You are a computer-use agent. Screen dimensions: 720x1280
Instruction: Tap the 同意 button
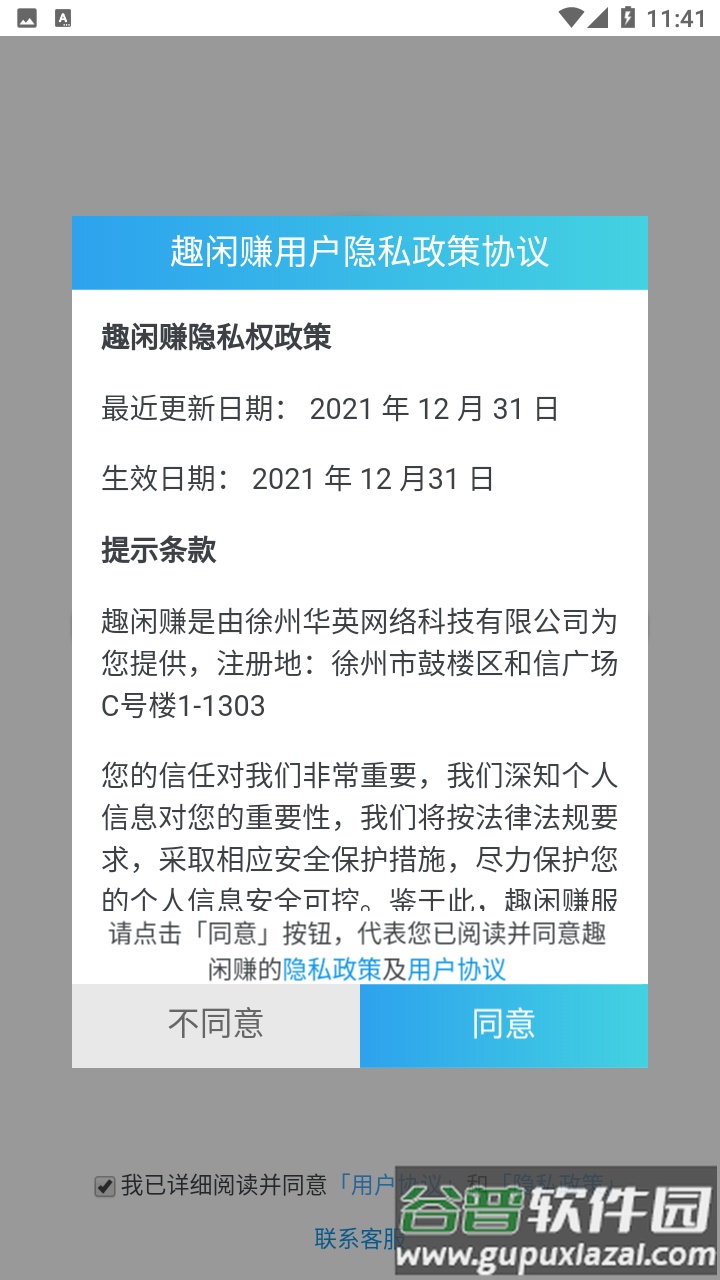click(504, 1025)
